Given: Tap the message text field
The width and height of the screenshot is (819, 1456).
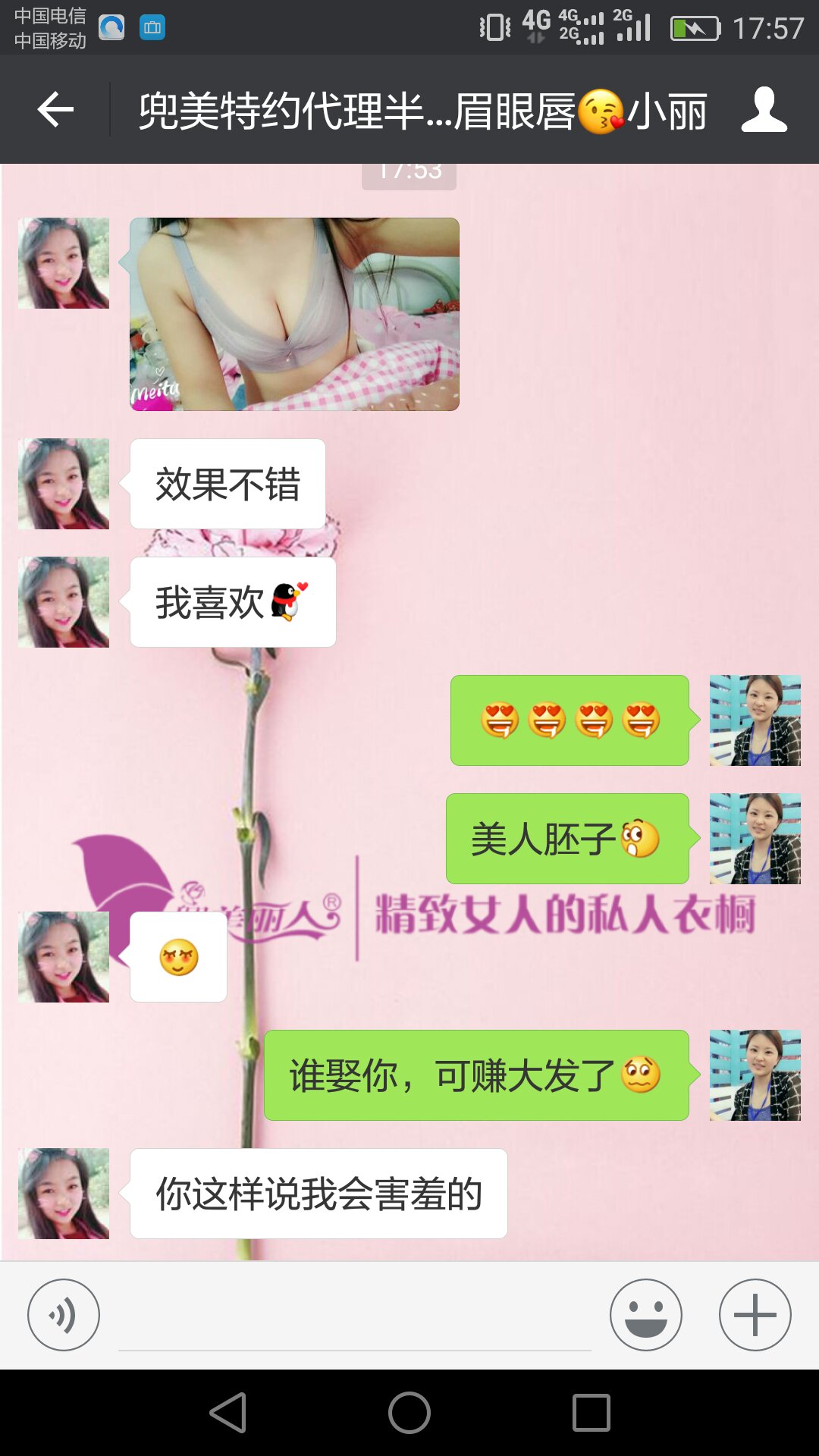Looking at the screenshot, I should tap(354, 1319).
